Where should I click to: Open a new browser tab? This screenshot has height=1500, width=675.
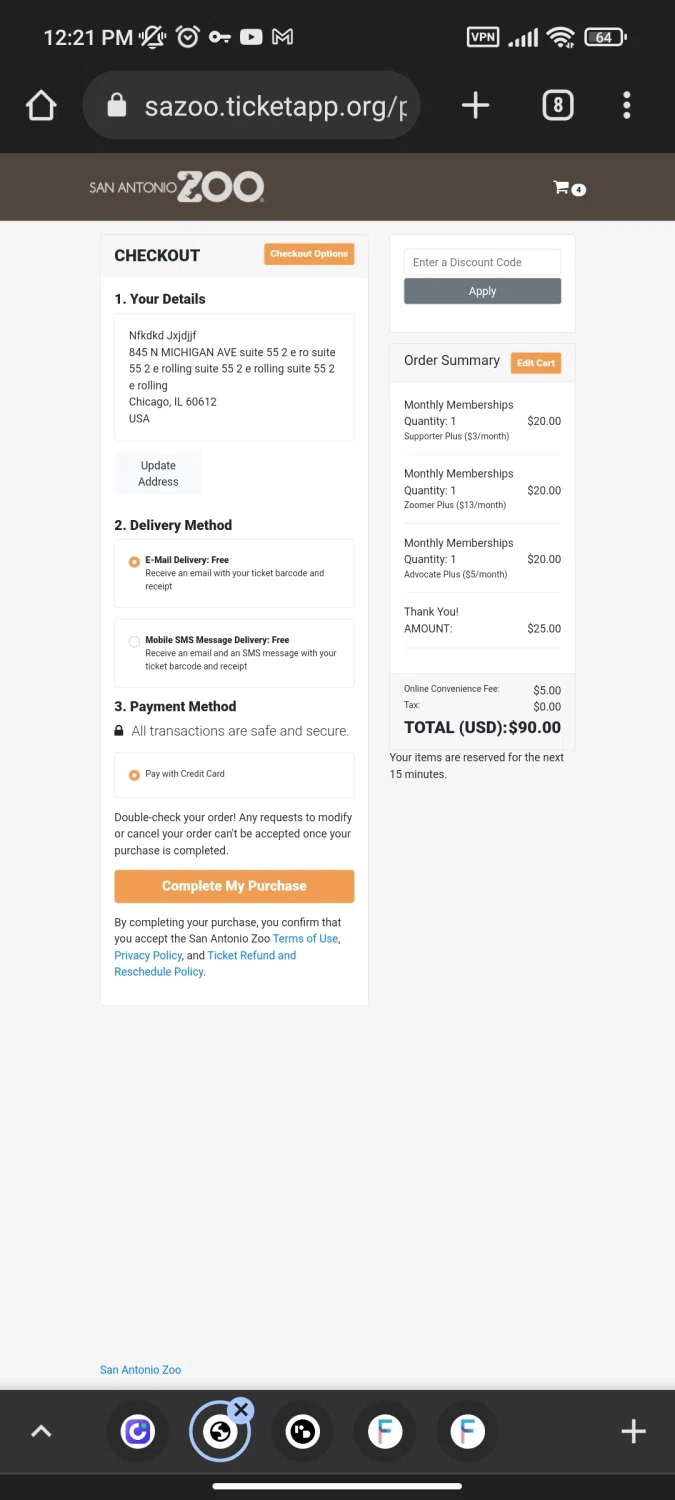(x=476, y=105)
